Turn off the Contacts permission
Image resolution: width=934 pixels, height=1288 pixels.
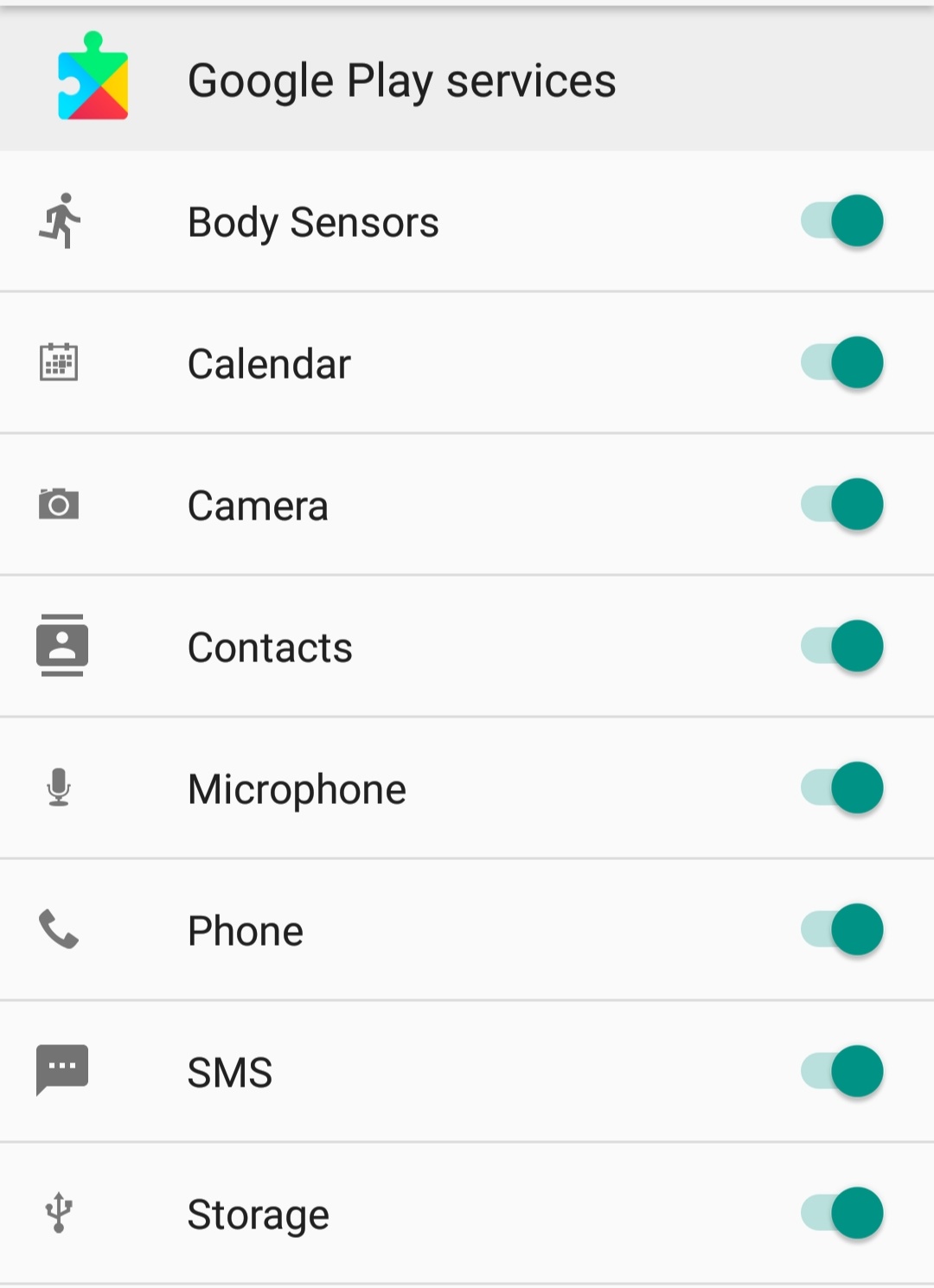(839, 647)
